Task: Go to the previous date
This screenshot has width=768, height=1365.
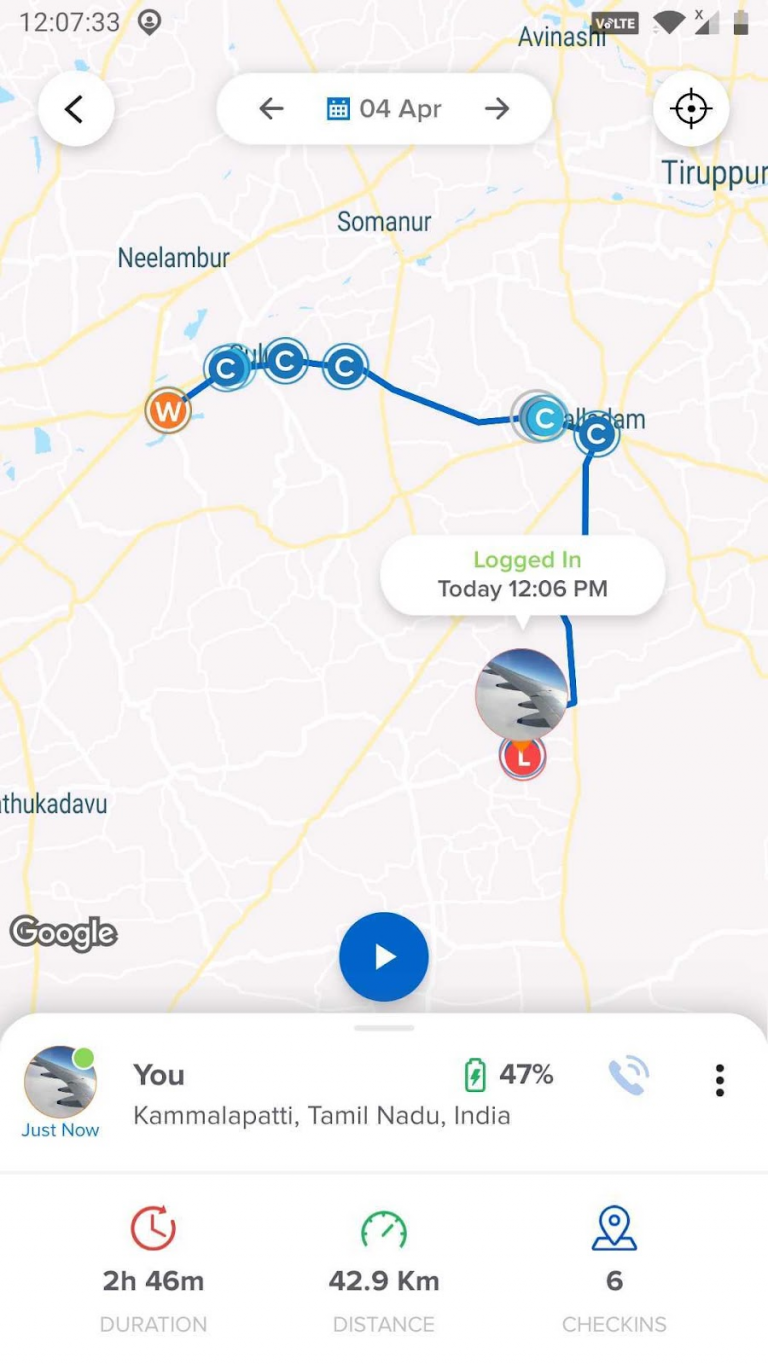Action: tap(271, 109)
